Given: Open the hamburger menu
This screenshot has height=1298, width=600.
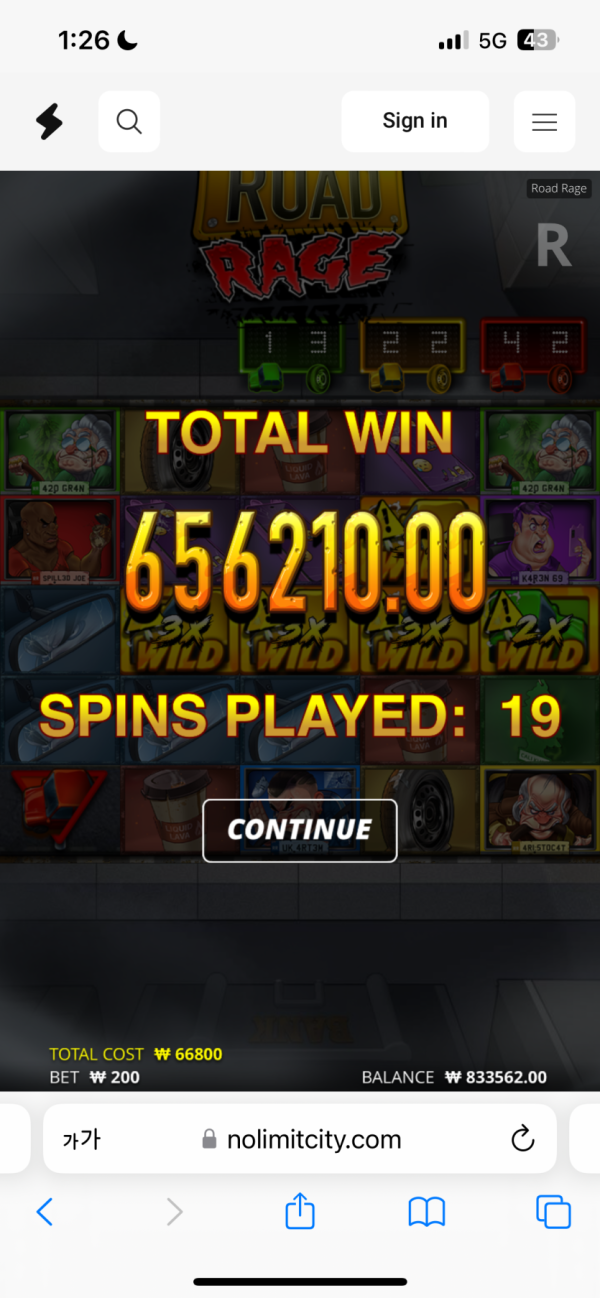Looking at the screenshot, I should (544, 121).
